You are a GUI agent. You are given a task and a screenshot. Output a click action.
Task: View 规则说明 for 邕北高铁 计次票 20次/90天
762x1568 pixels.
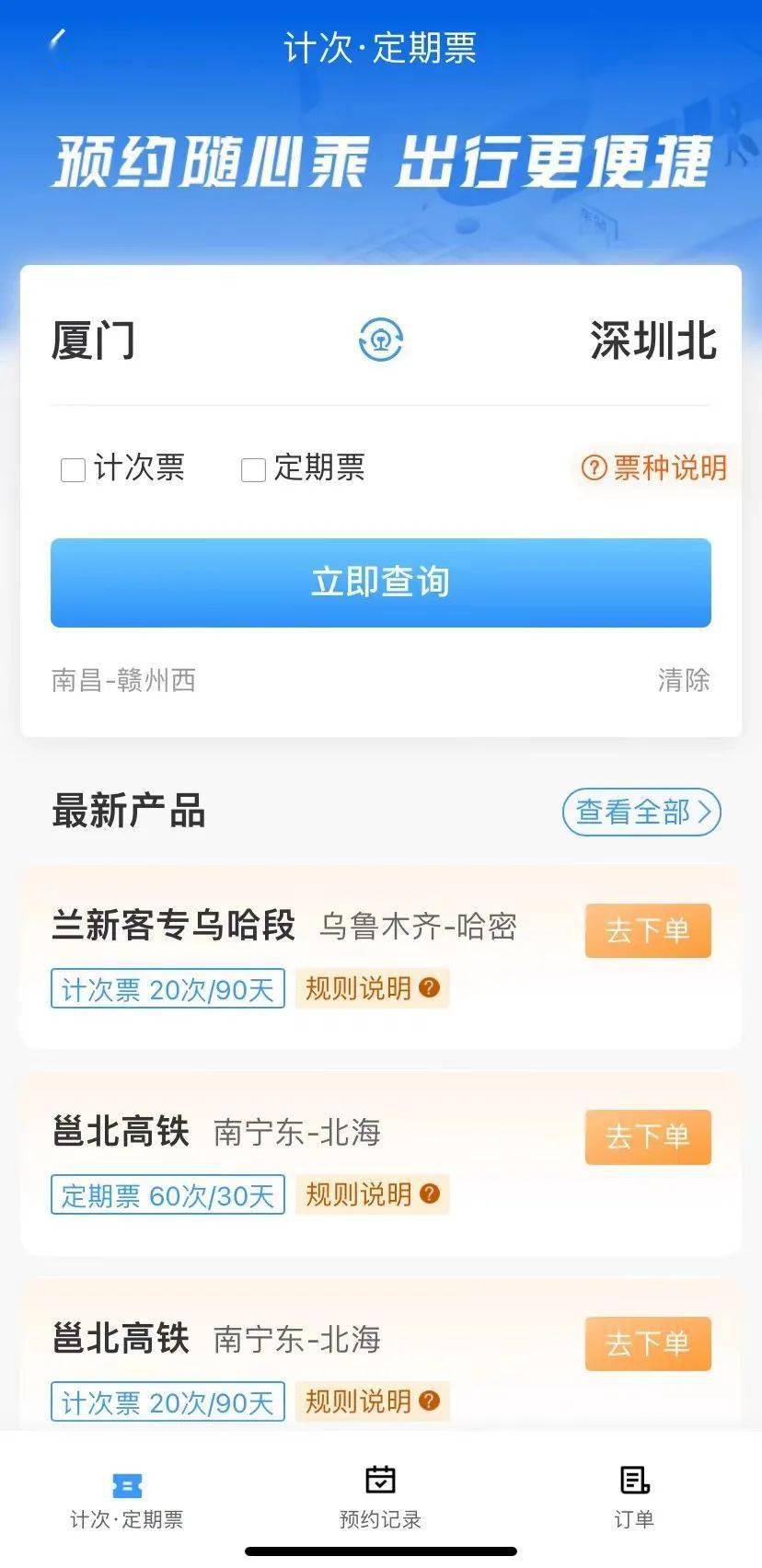click(372, 1401)
